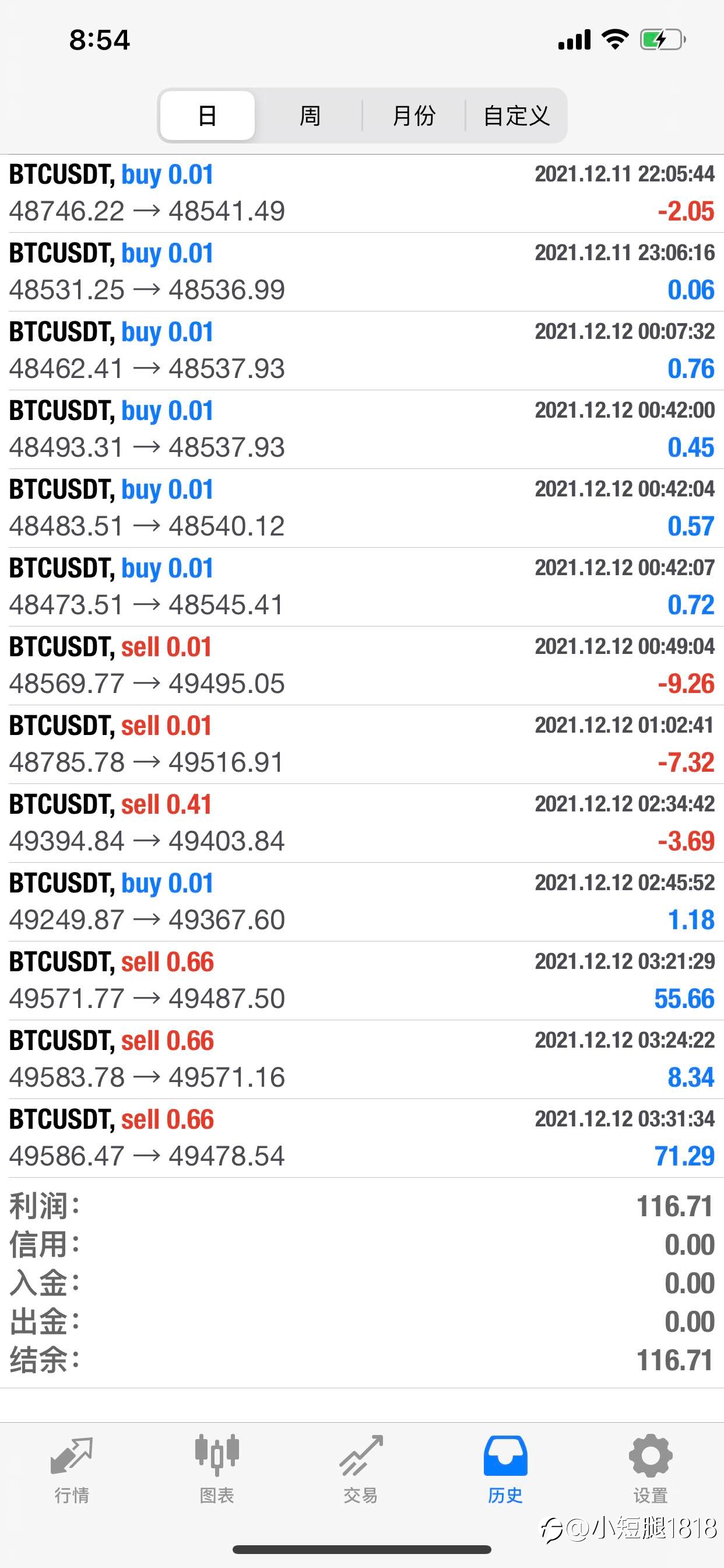Open the sell trade with loss -9.26
The height and width of the screenshot is (1568, 724).
362,666
